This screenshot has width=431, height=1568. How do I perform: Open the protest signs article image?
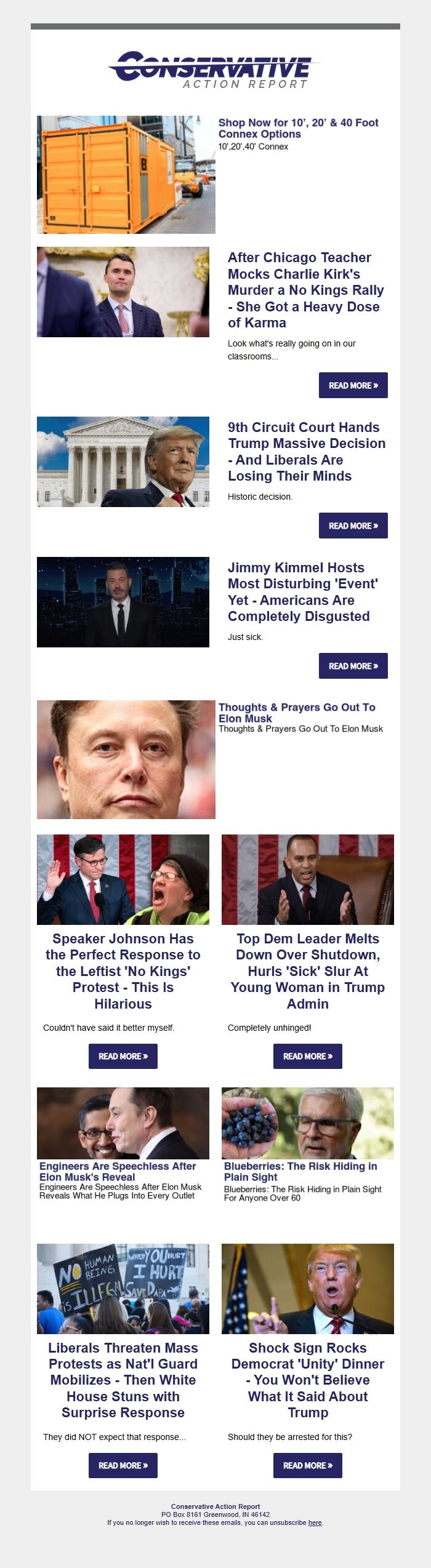123,1289
